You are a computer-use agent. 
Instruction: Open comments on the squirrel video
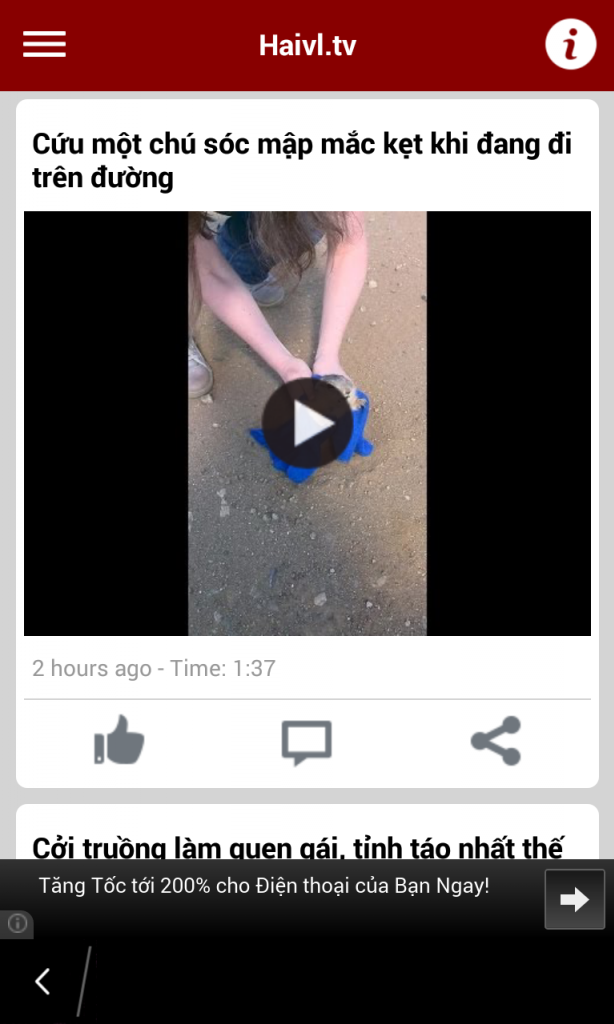click(306, 742)
